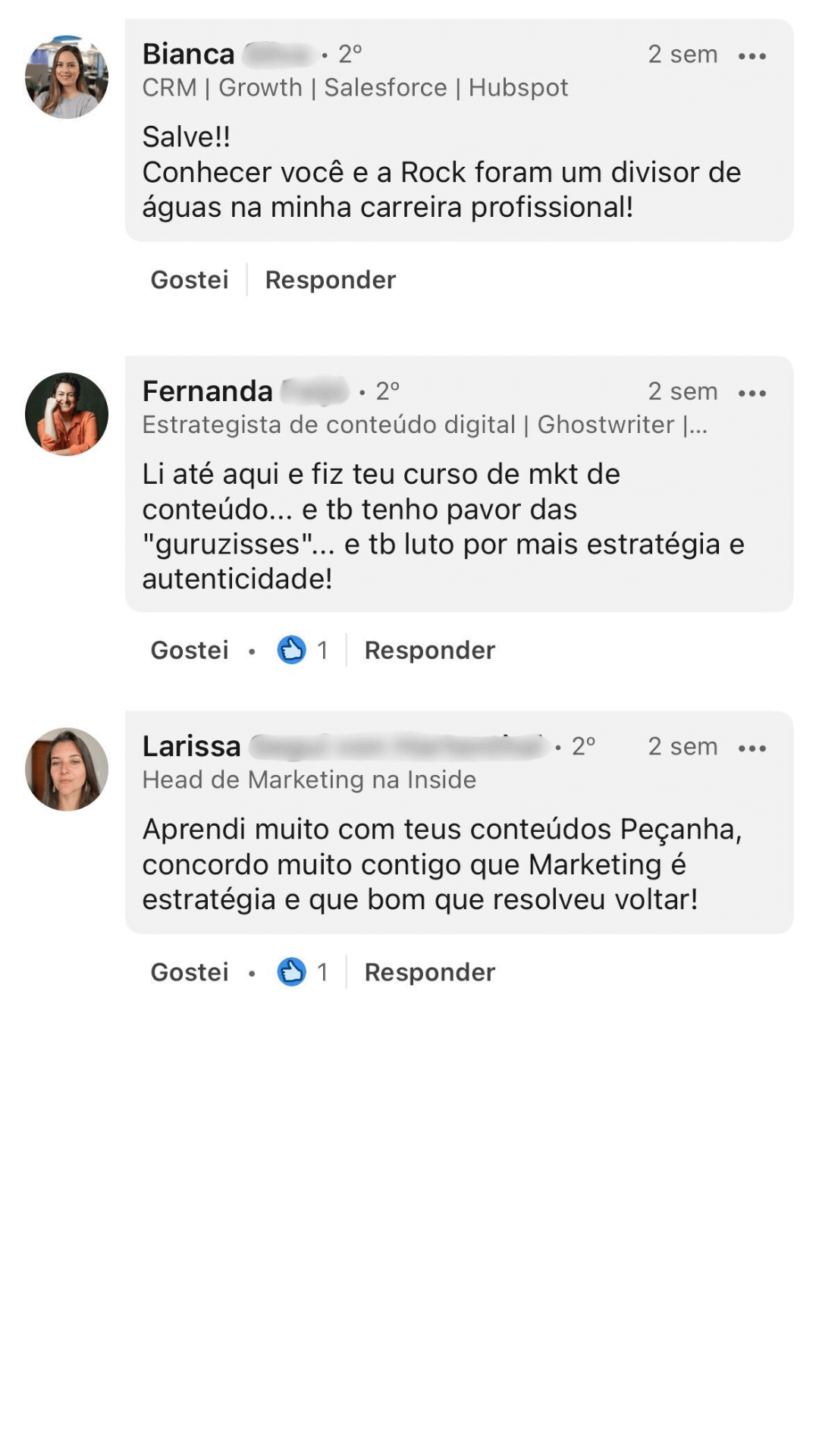Open the overflow menu on Fernanda's comment

click(x=752, y=393)
